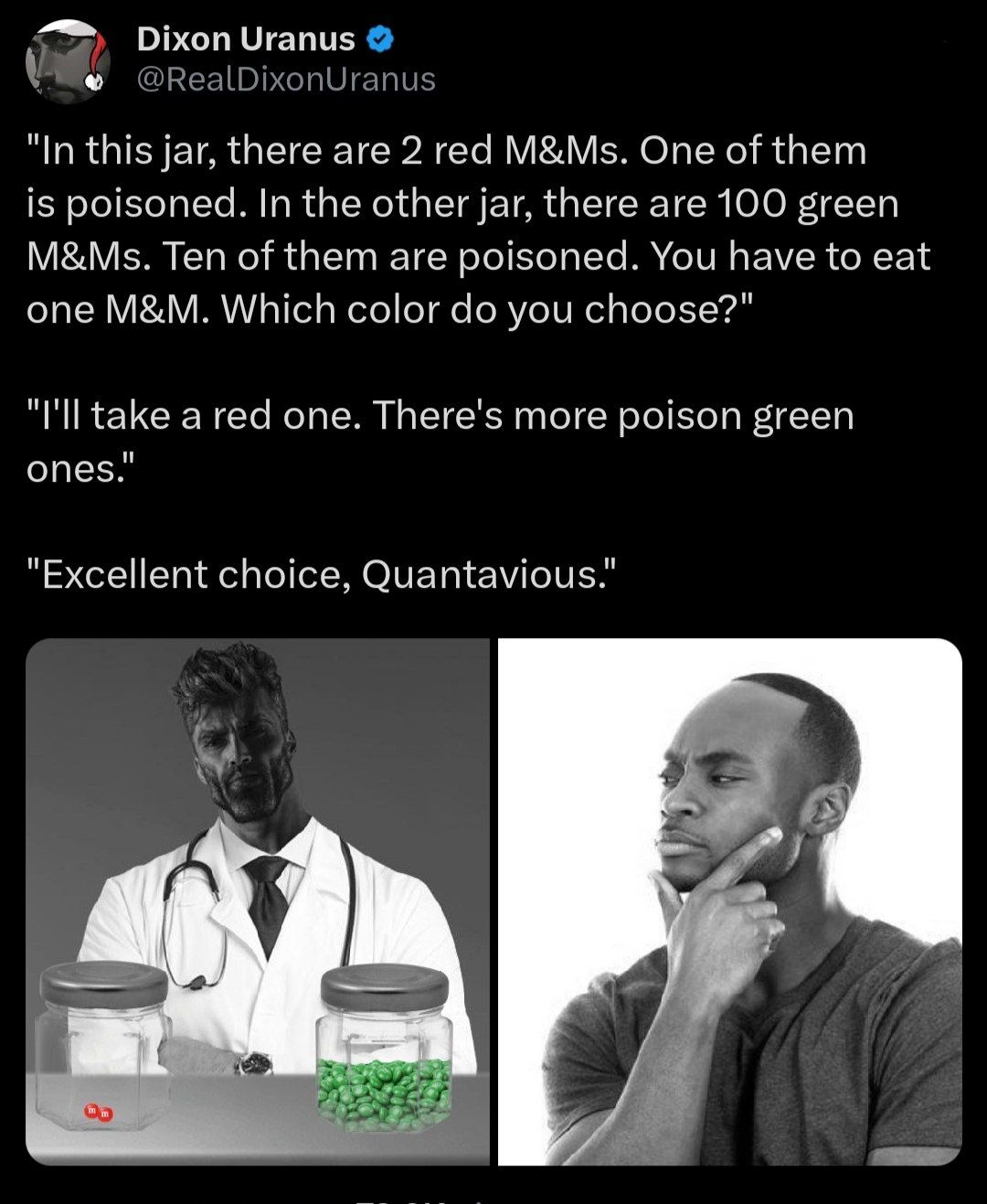This screenshot has width=987, height=1204.
Task: Open the @RealDixonUranus profile handle
Action: [x=285, y=80]
